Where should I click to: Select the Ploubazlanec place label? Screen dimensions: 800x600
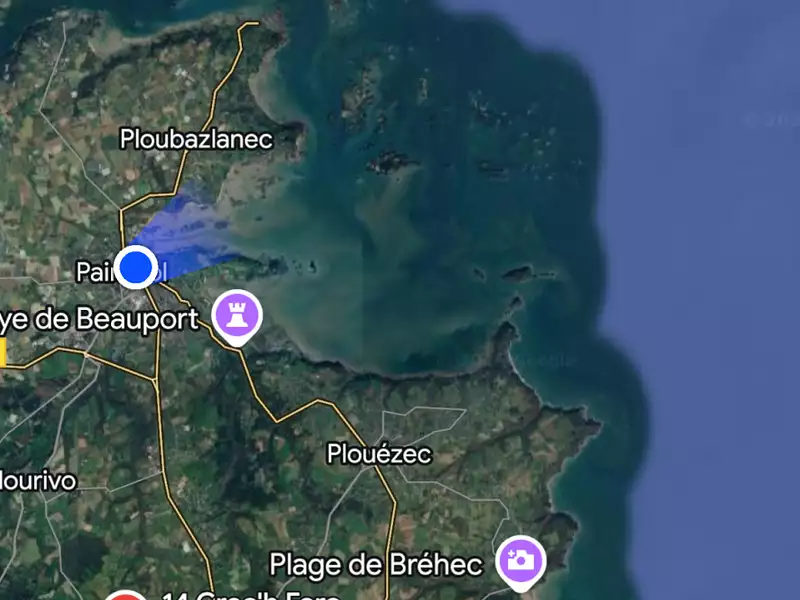[196, 139]
